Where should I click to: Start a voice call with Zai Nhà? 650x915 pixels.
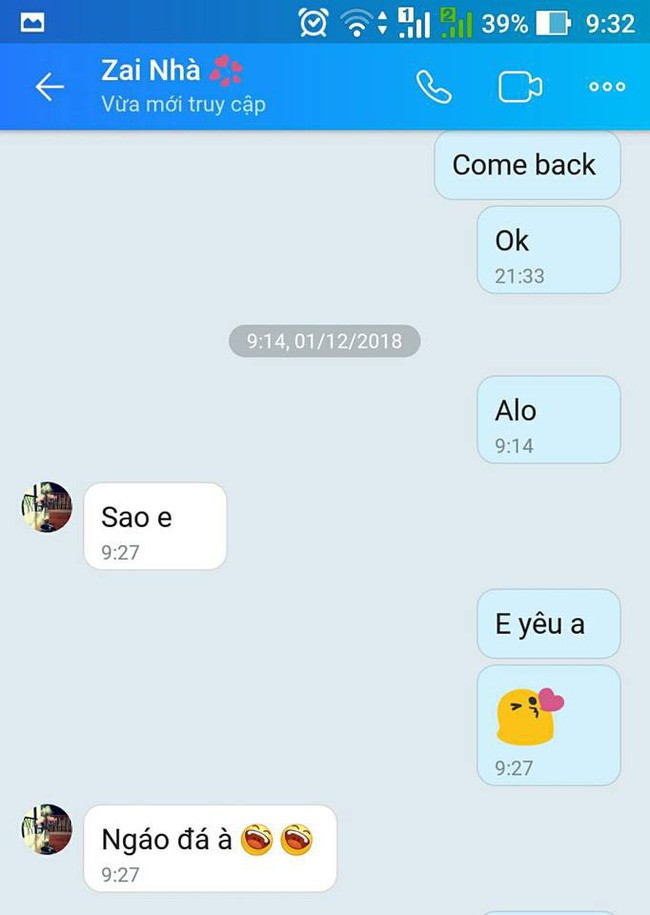[x=434, y=87]
